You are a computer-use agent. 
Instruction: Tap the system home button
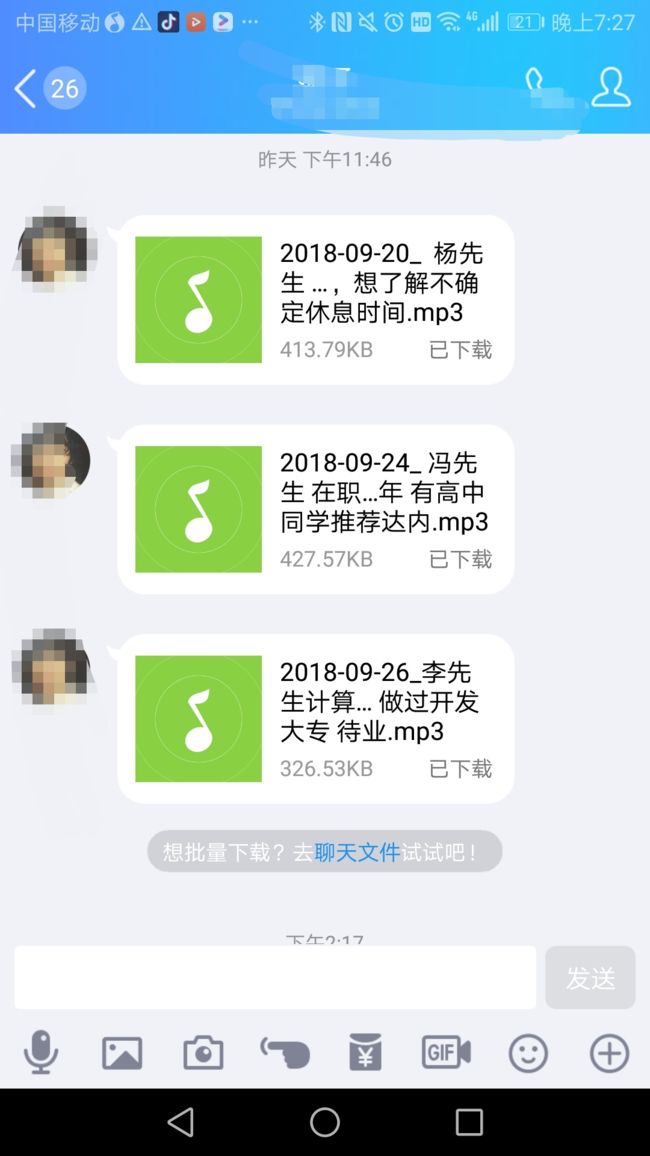pos(325,1122)
